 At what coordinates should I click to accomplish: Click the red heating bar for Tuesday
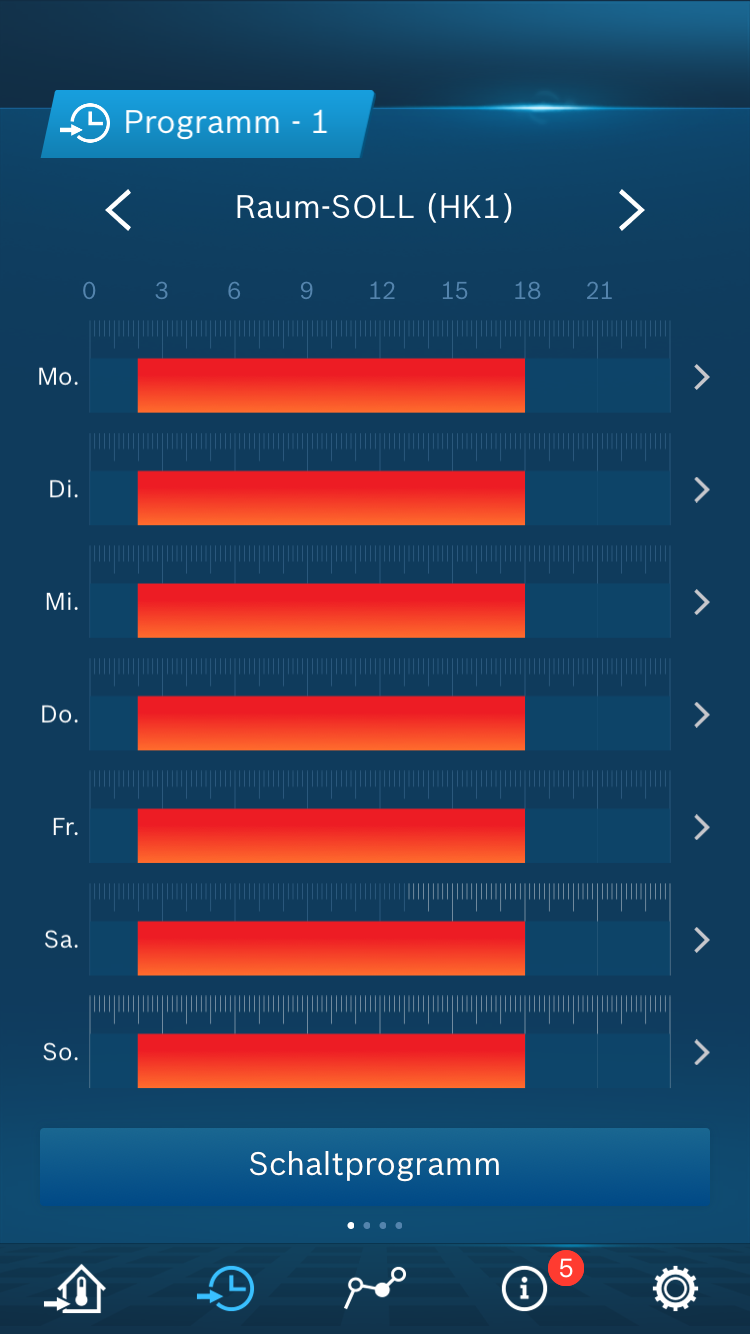(x=330, y=497)
